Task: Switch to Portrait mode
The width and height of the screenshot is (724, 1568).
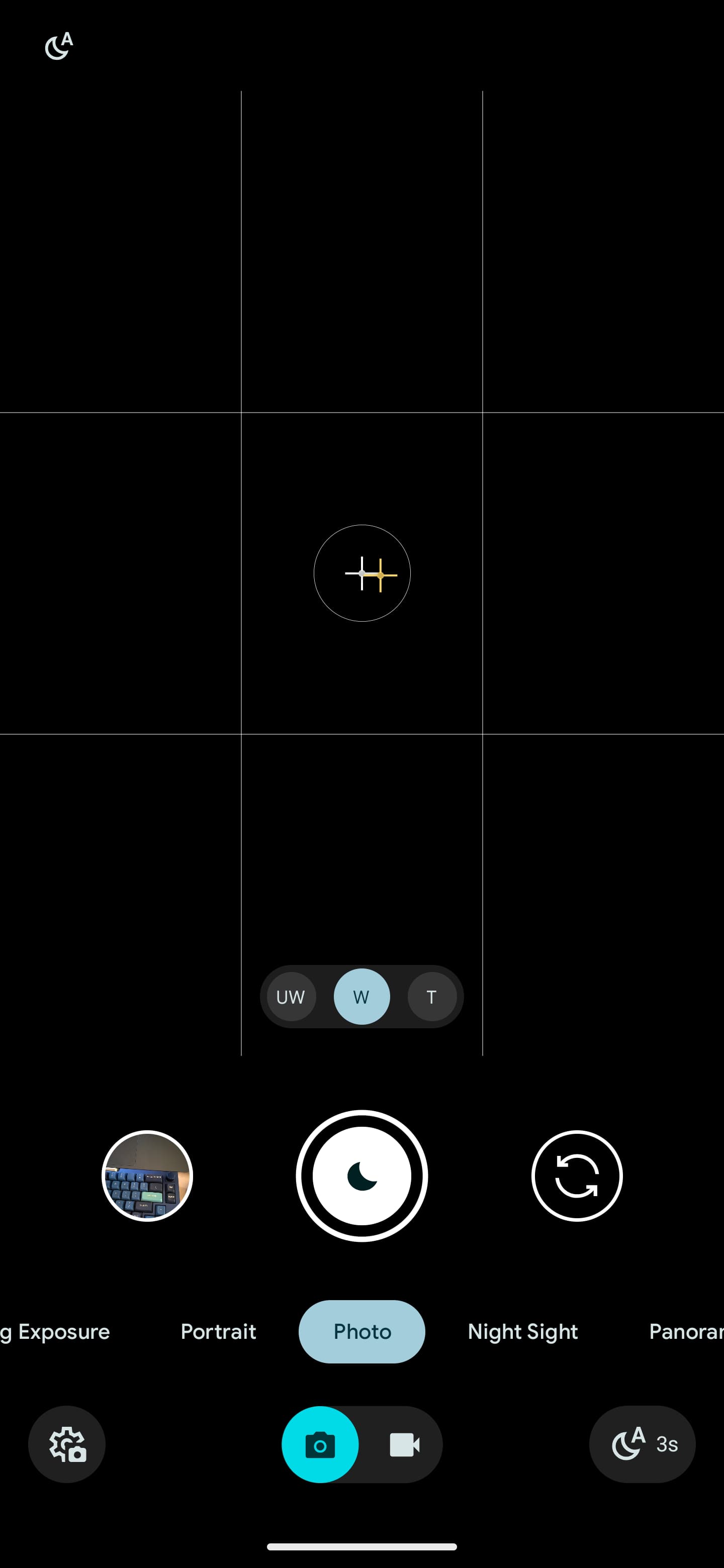Action: click(218, 1331)
